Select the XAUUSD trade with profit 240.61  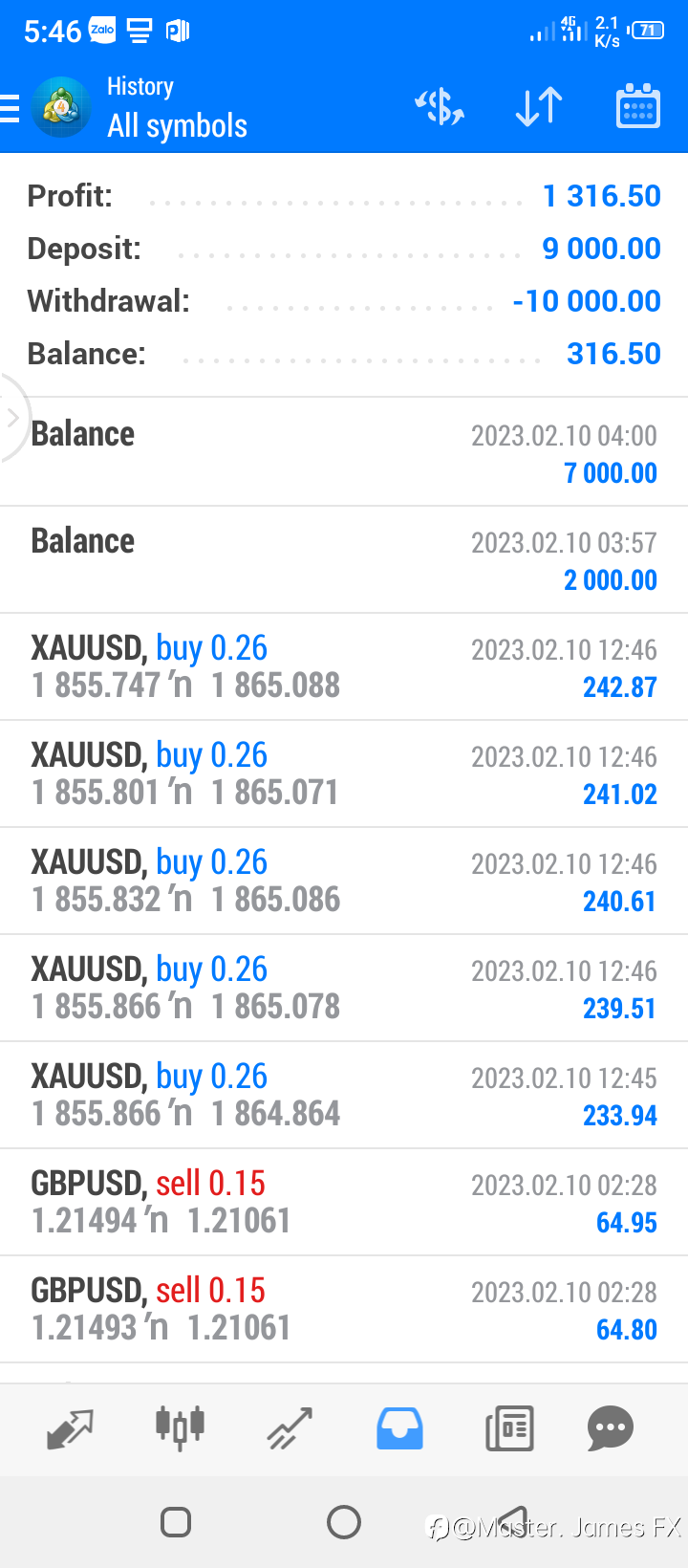pyautogui.click(x=344, y=882)
